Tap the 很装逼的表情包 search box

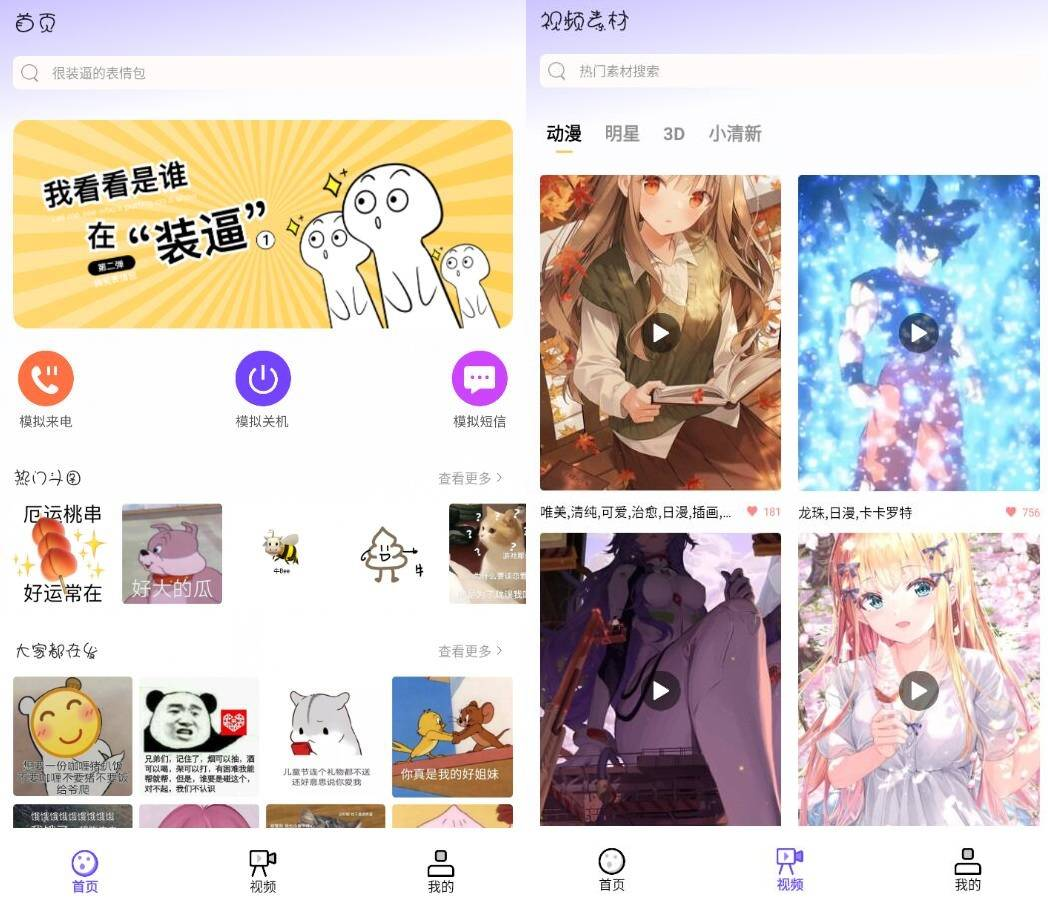pos(262,73)
